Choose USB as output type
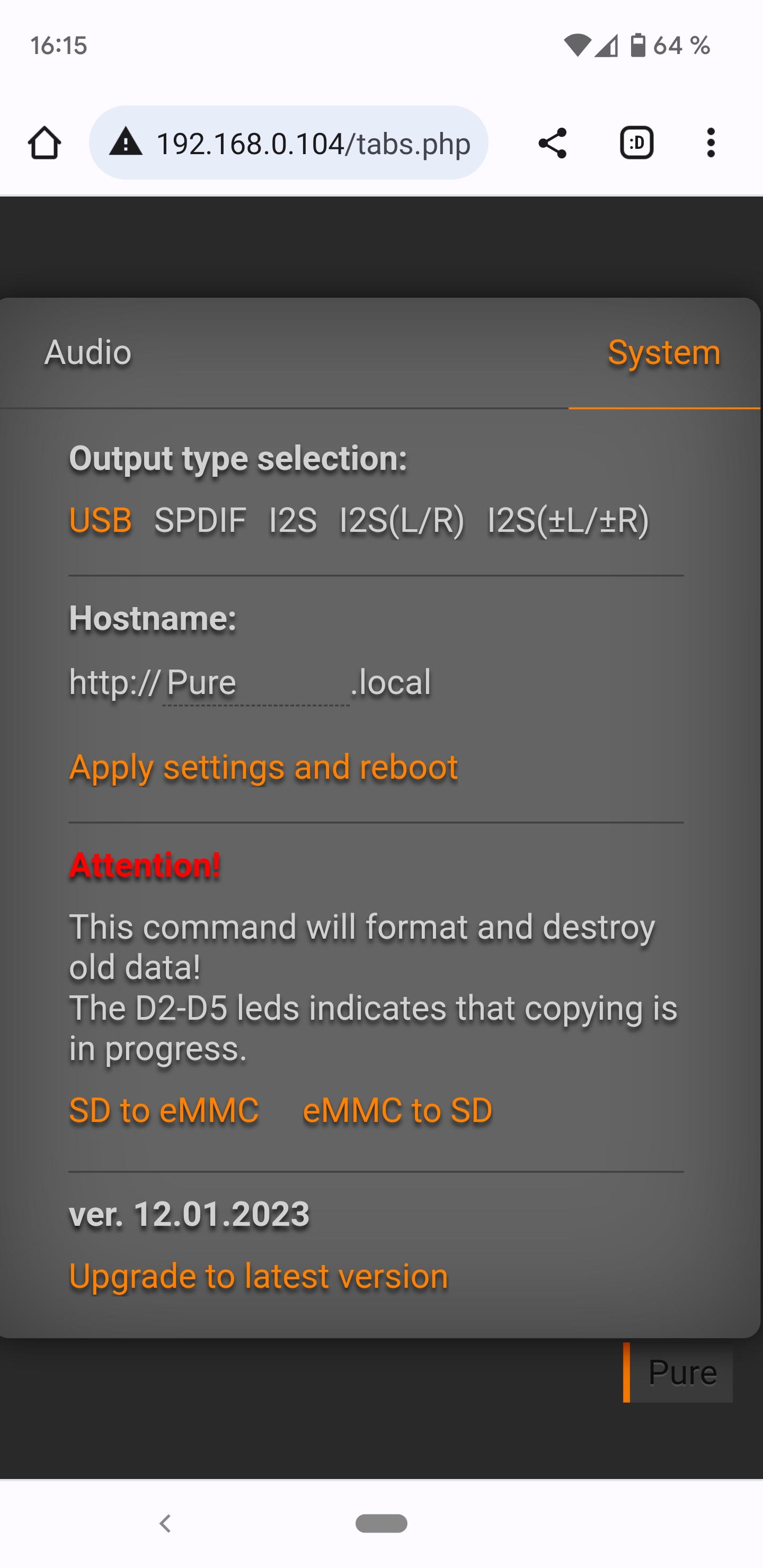 coord(101,520)
